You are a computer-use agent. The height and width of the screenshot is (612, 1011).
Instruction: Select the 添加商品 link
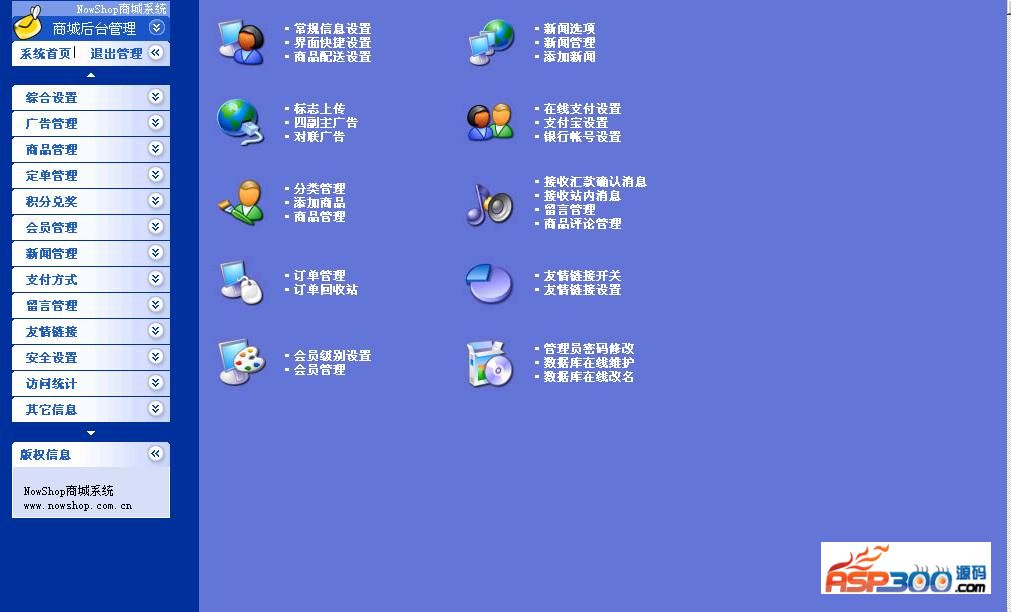(x=319, y=203)
